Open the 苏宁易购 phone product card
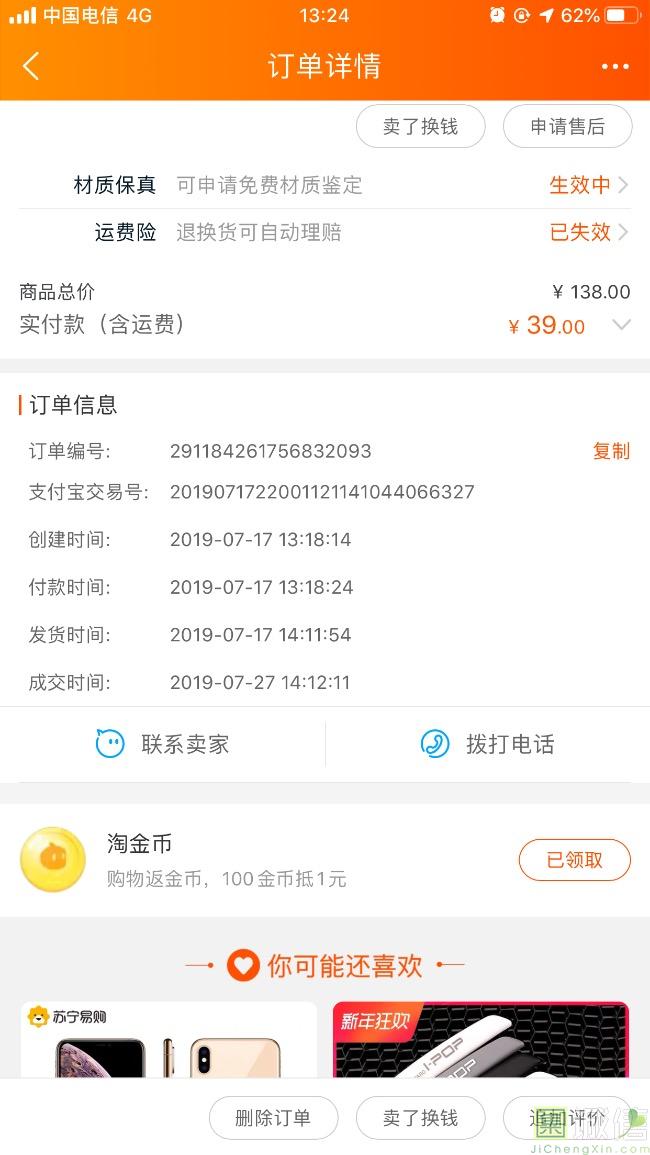 [x=169, y=1040]
